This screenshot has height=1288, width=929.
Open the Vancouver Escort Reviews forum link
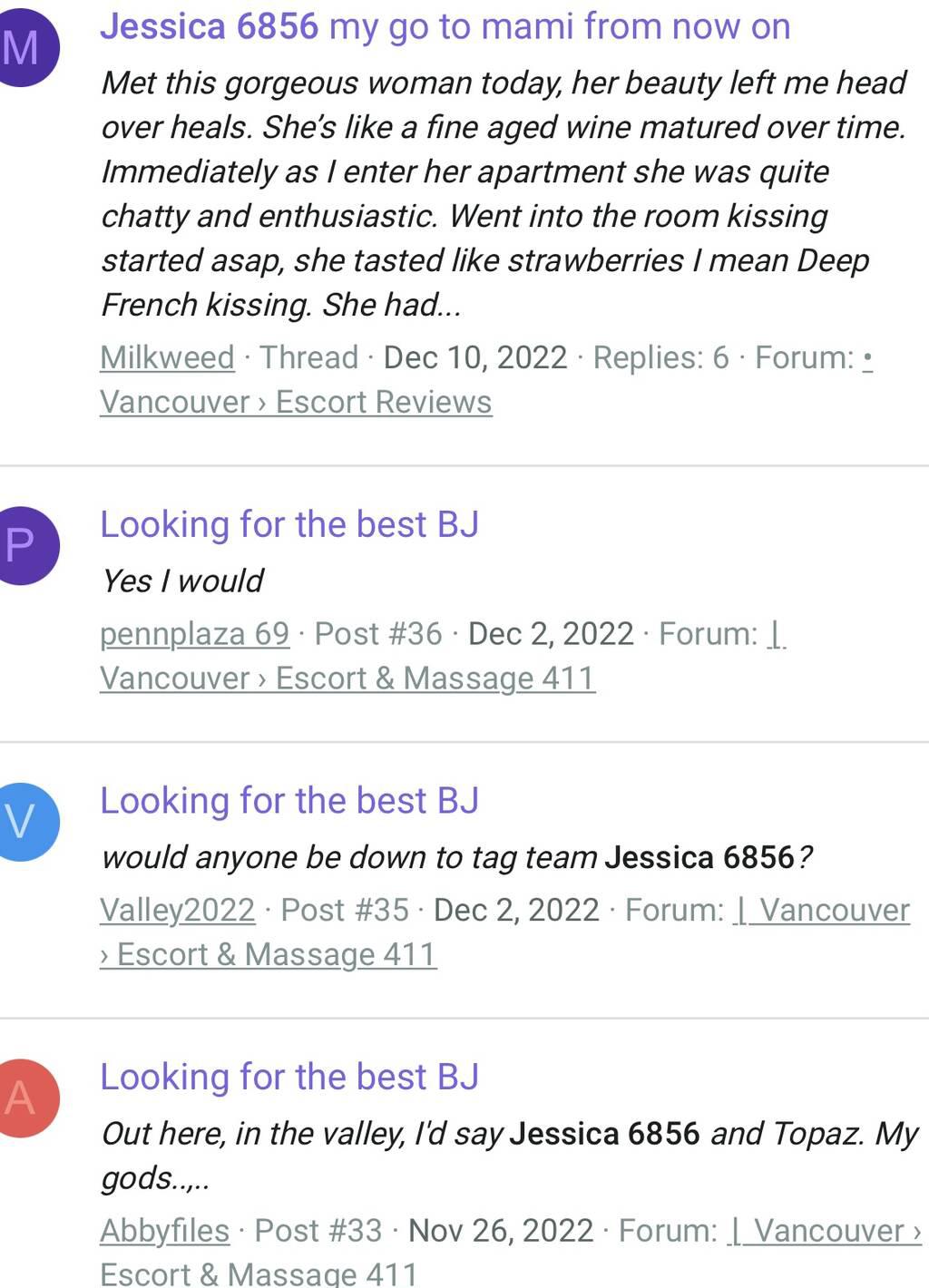coord(296,402)
